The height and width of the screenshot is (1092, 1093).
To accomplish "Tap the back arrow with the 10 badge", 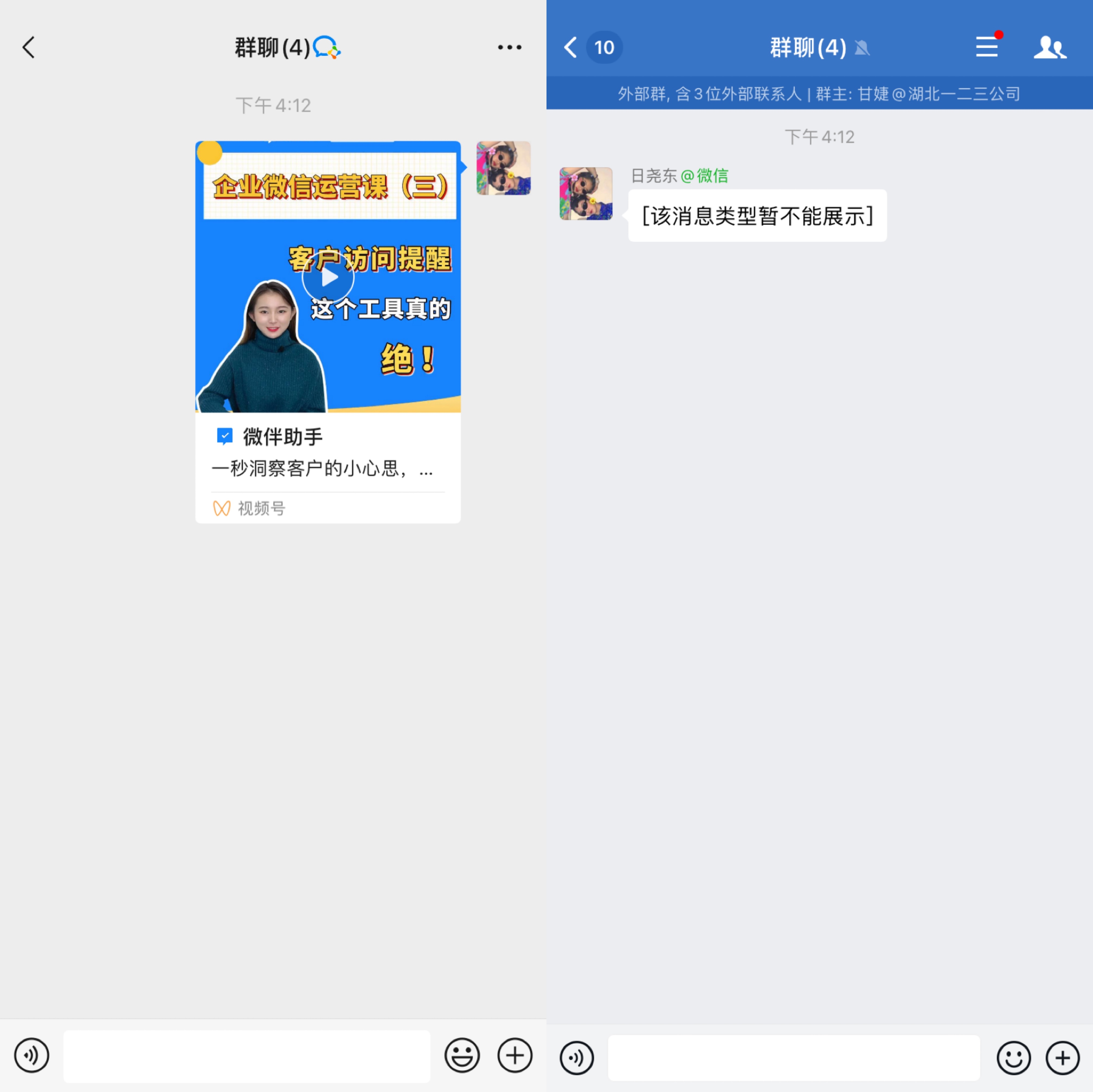I will click(571, 47).
